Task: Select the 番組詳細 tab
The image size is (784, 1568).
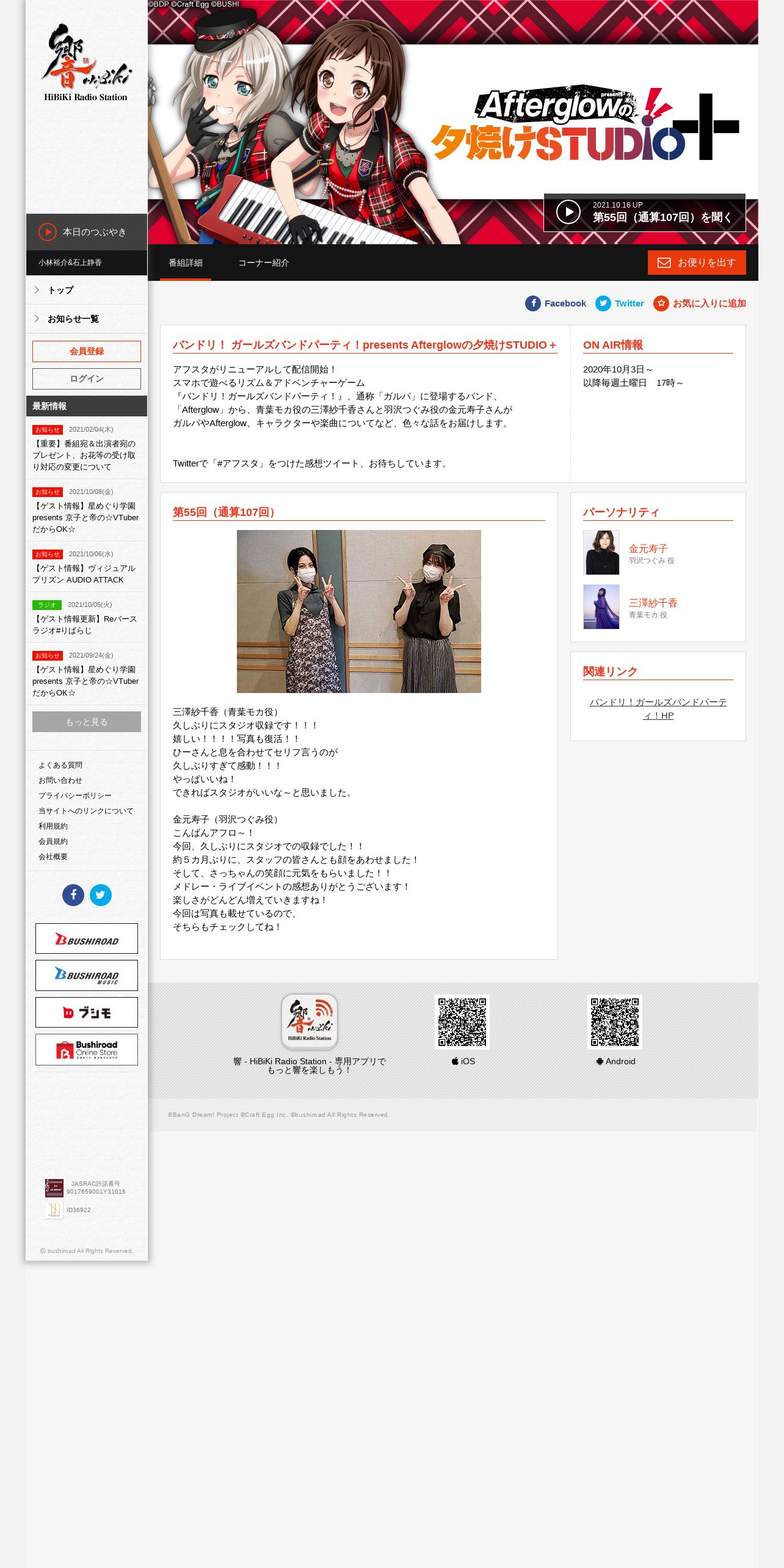Action: pos(186,263)
